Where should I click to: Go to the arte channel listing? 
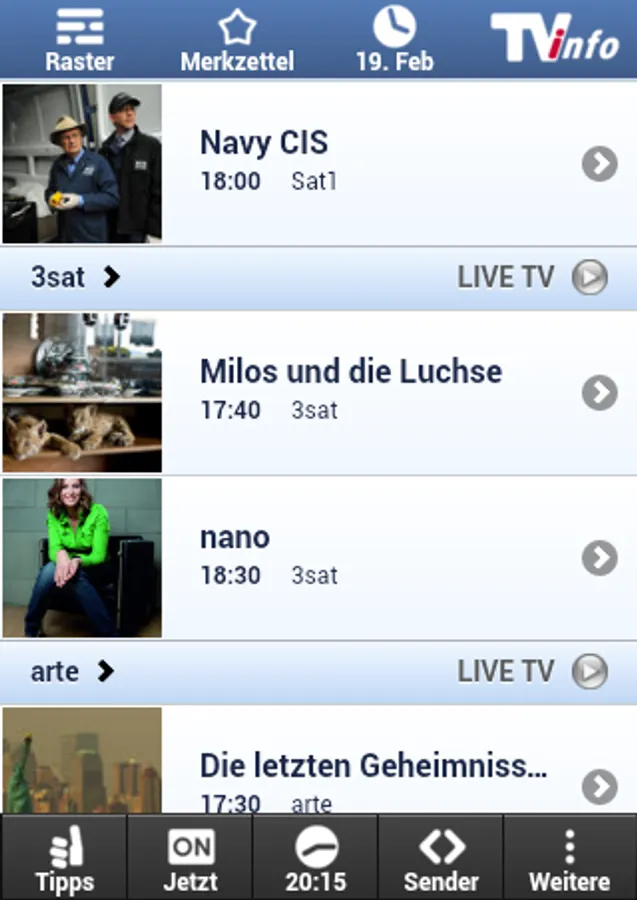coord(72,672)
